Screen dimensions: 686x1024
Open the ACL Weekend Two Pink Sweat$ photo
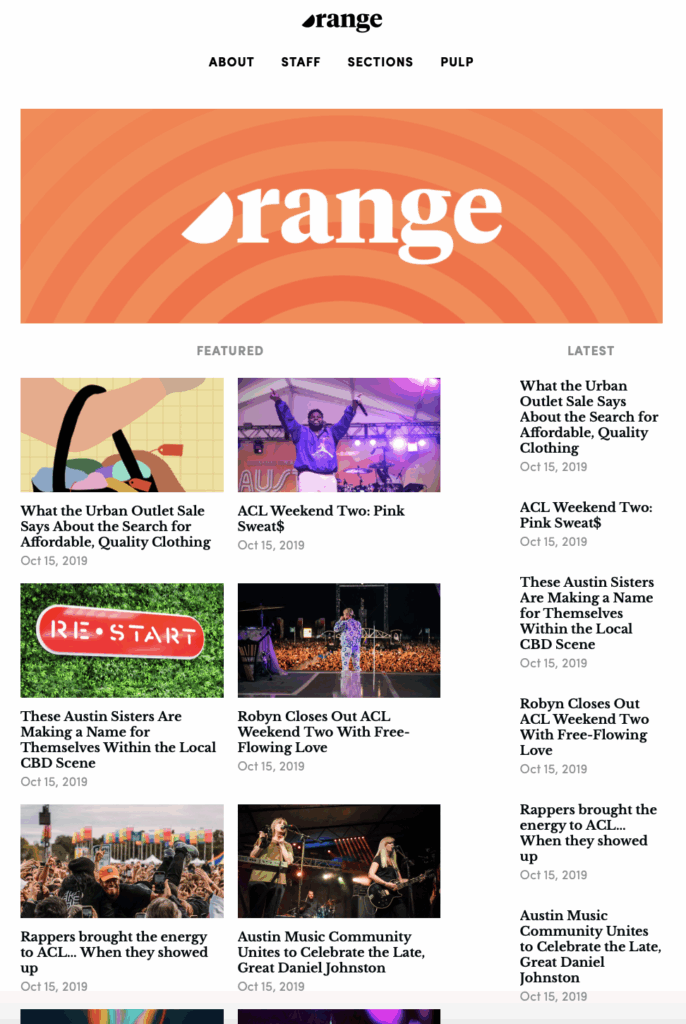pyautogui.click(x=339, y=435)
